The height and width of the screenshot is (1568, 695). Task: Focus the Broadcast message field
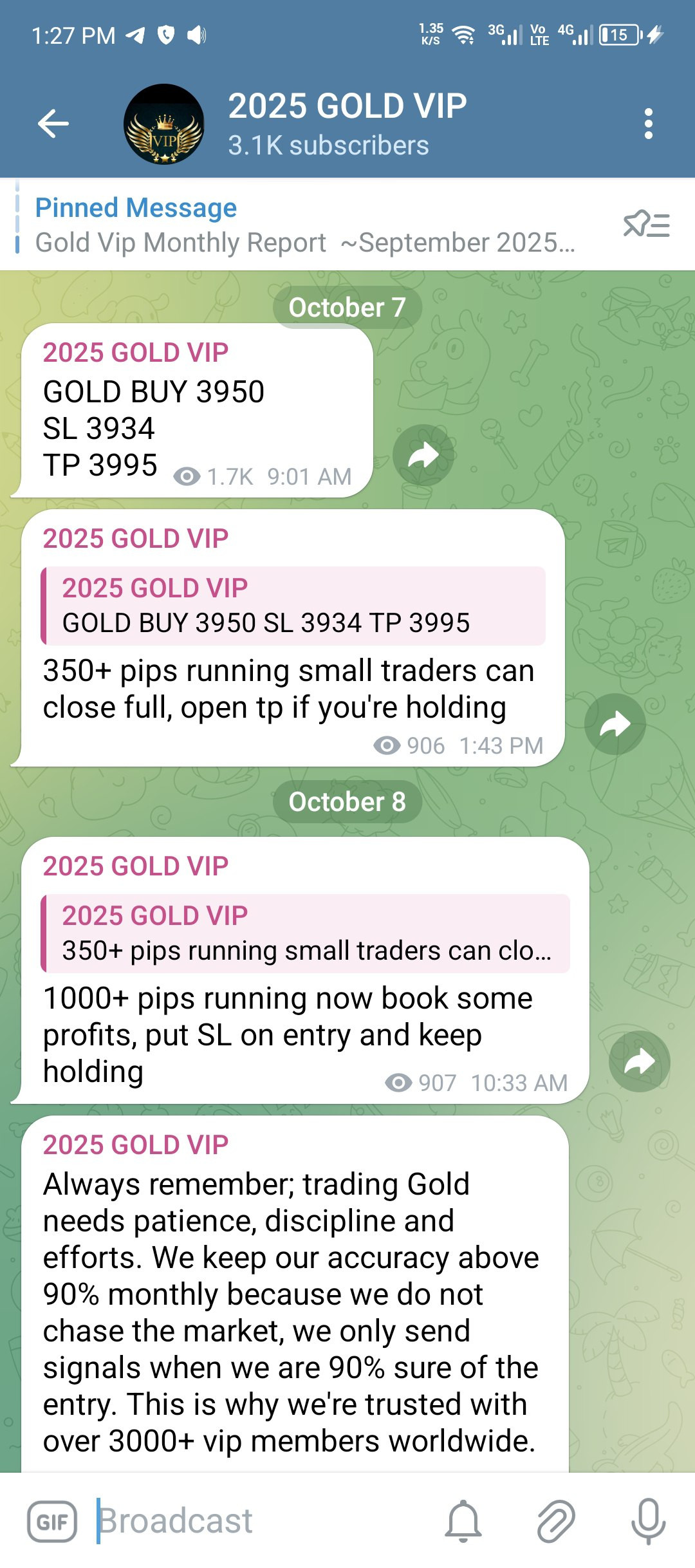(x=257, y=1521)
